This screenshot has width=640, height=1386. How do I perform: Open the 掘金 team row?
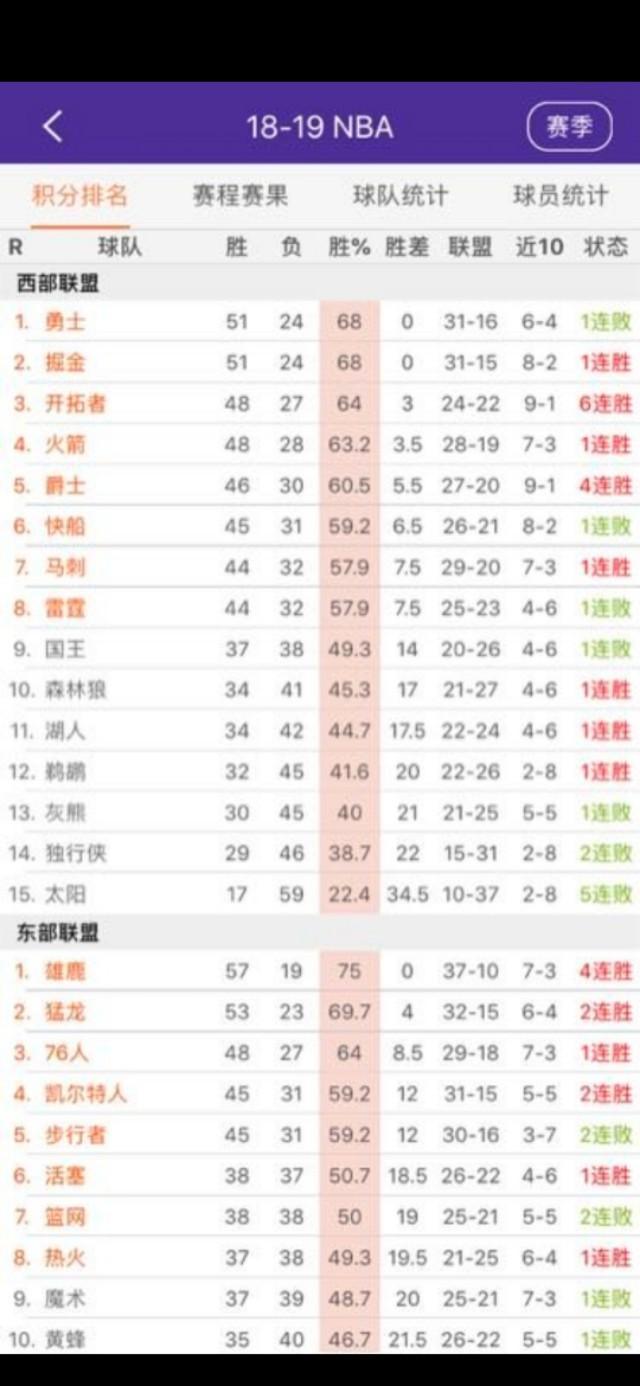click(320, 363)
